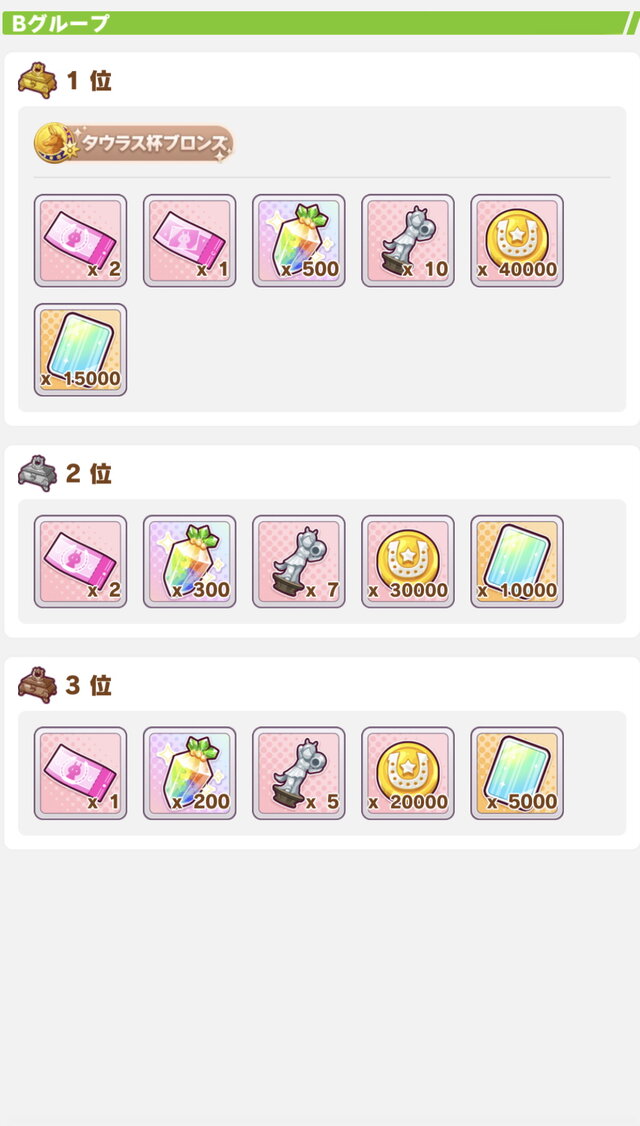Tap the x30000 gold coin reward
Viewport: 640px width, 1126px height.
[x=408, y=562]
